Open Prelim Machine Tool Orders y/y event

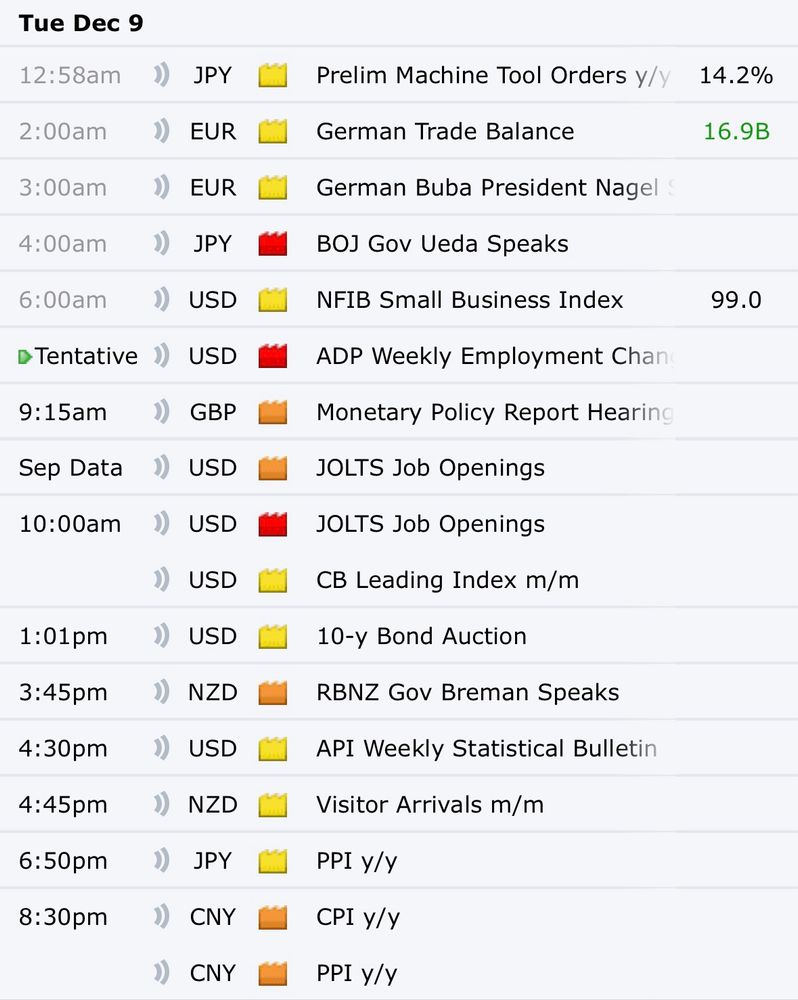click(x=492, y=76)
